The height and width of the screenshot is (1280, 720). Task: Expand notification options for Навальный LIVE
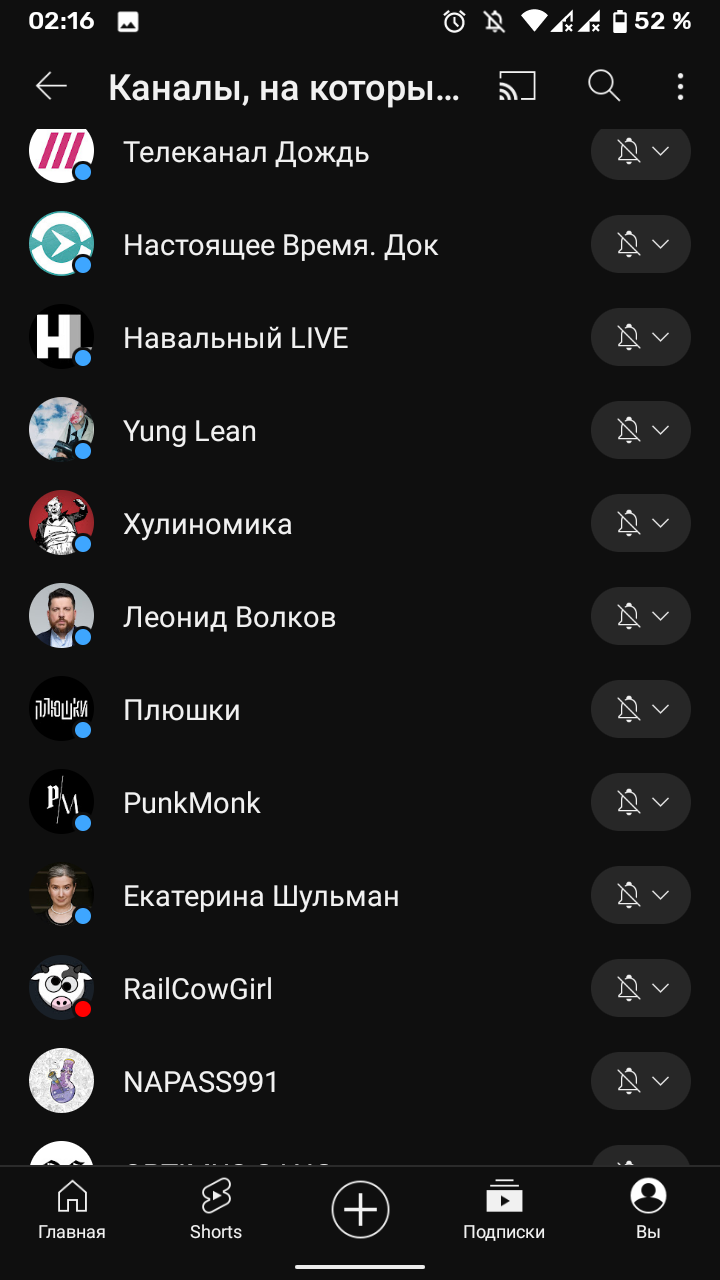point(641,337)
